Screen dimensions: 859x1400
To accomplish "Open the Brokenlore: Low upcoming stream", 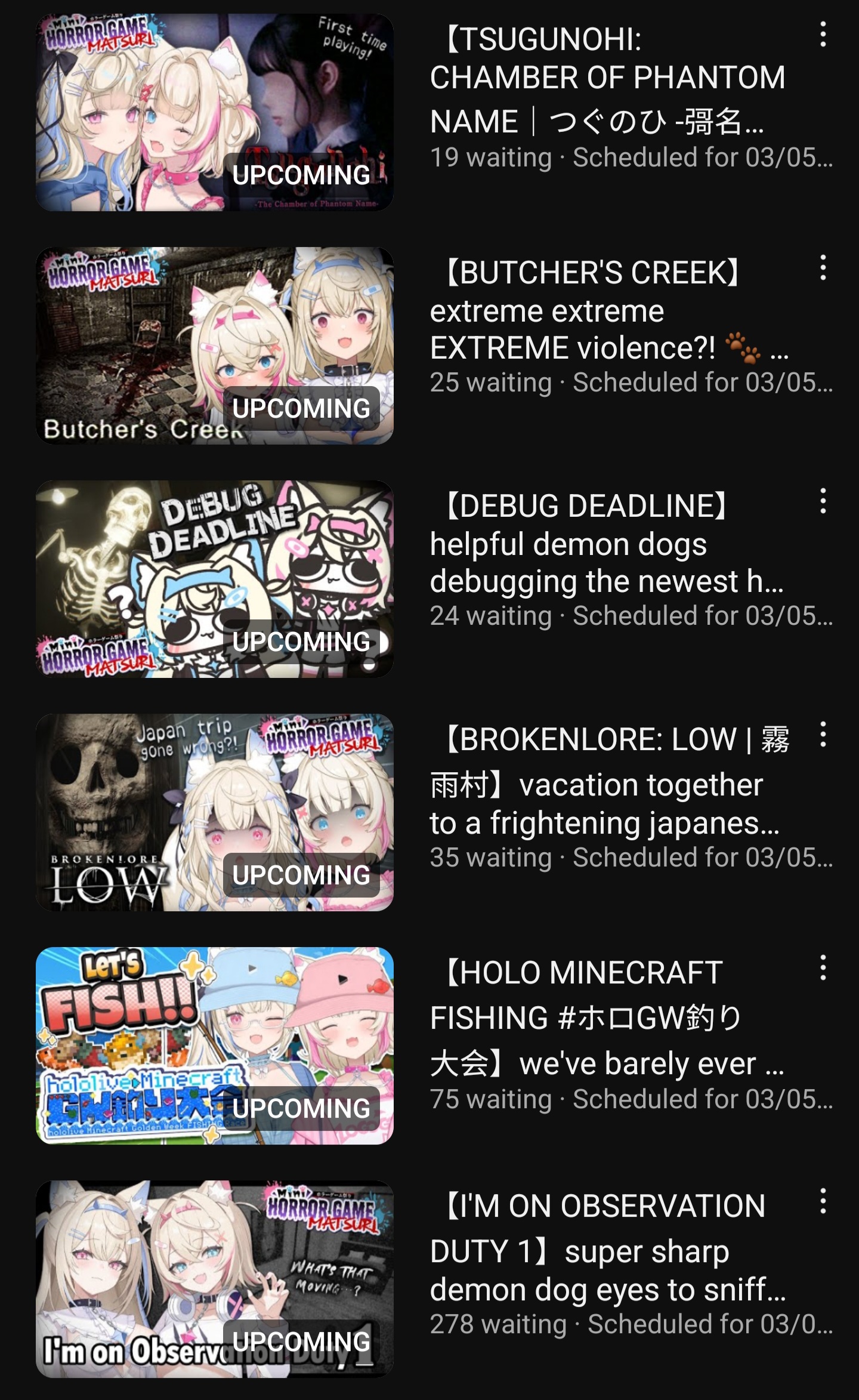I will 215,812.
